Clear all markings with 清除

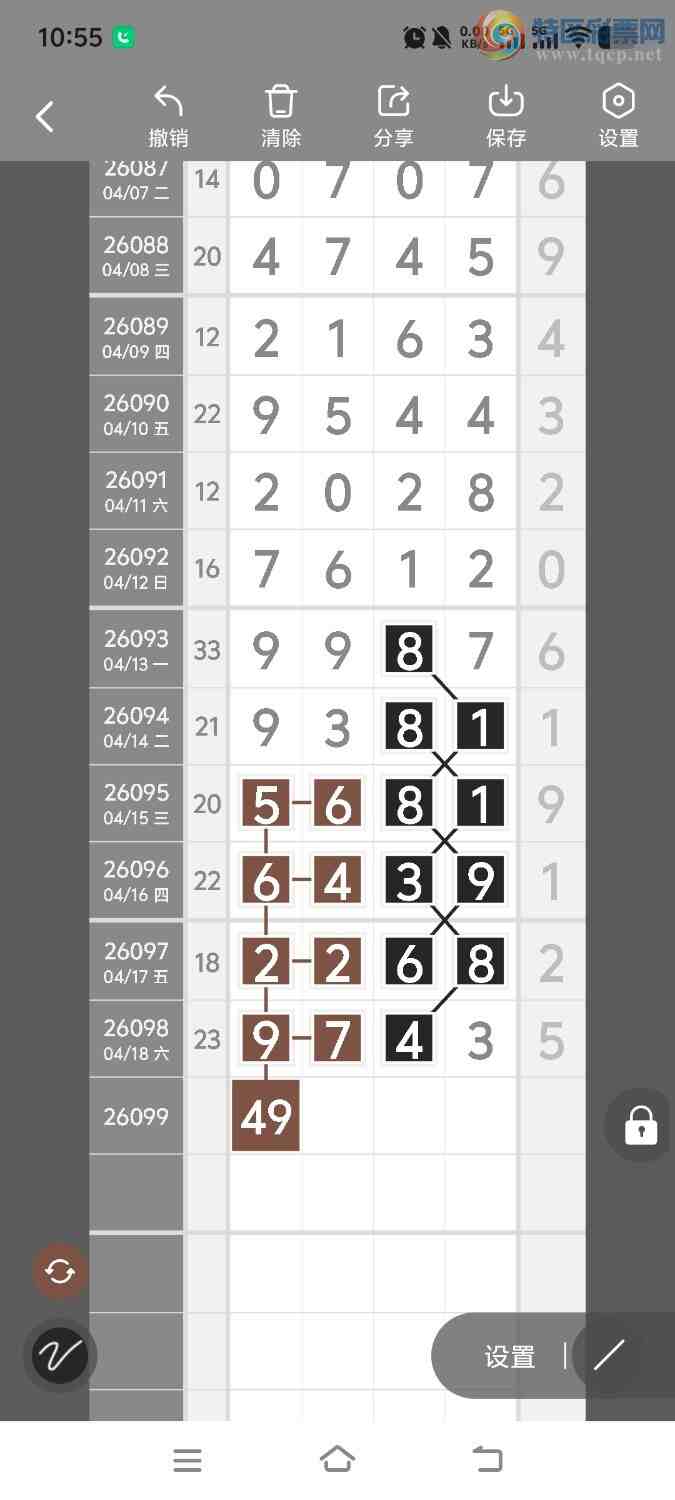pyautogui.click(x=281, y=116)
